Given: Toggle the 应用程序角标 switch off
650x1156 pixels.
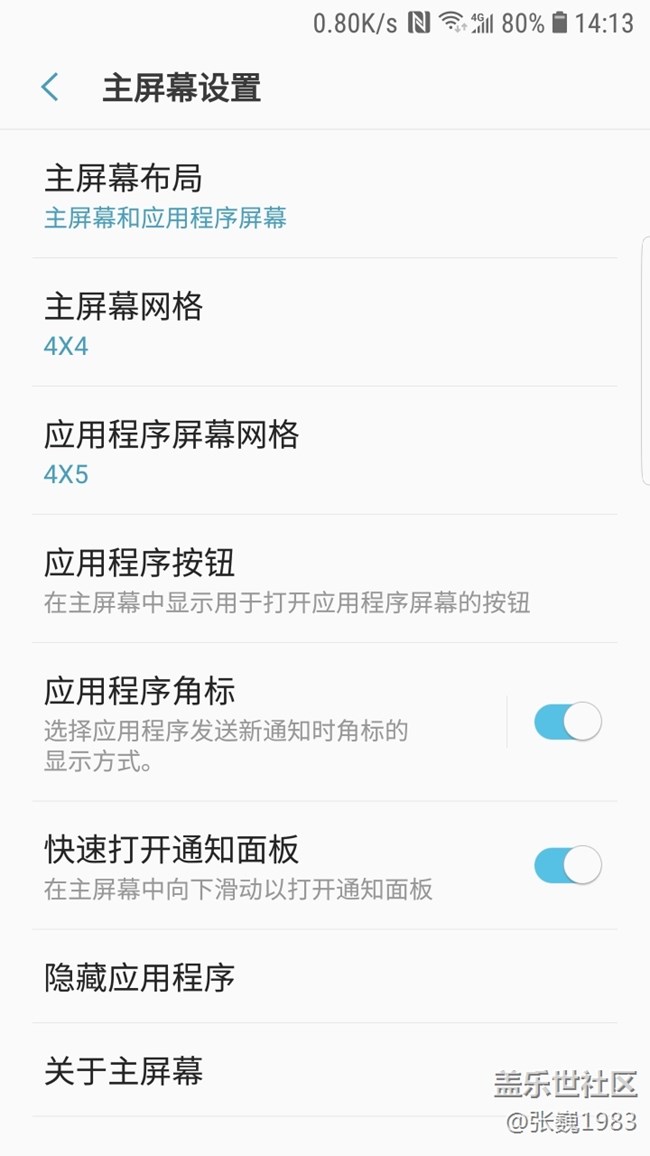Looking at the screenshot, I should tap(567, 722).
